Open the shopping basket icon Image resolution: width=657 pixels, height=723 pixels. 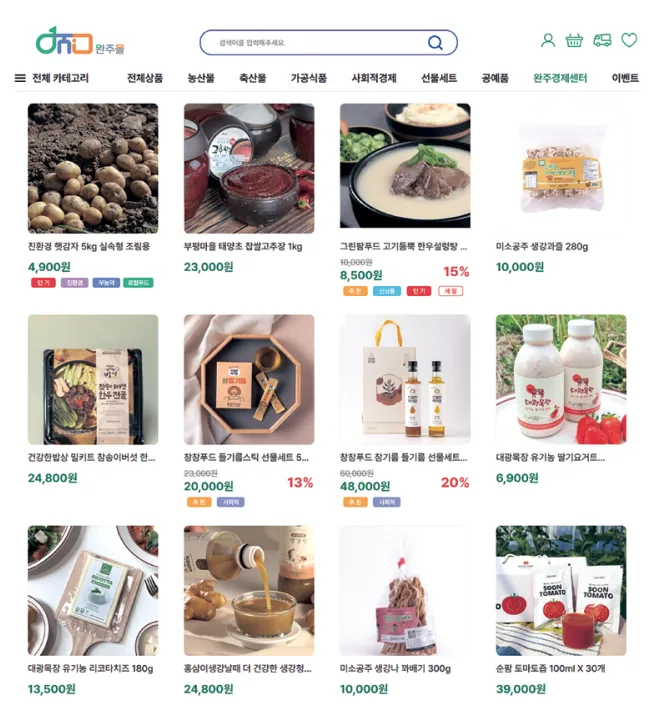(x=574, y=41)
